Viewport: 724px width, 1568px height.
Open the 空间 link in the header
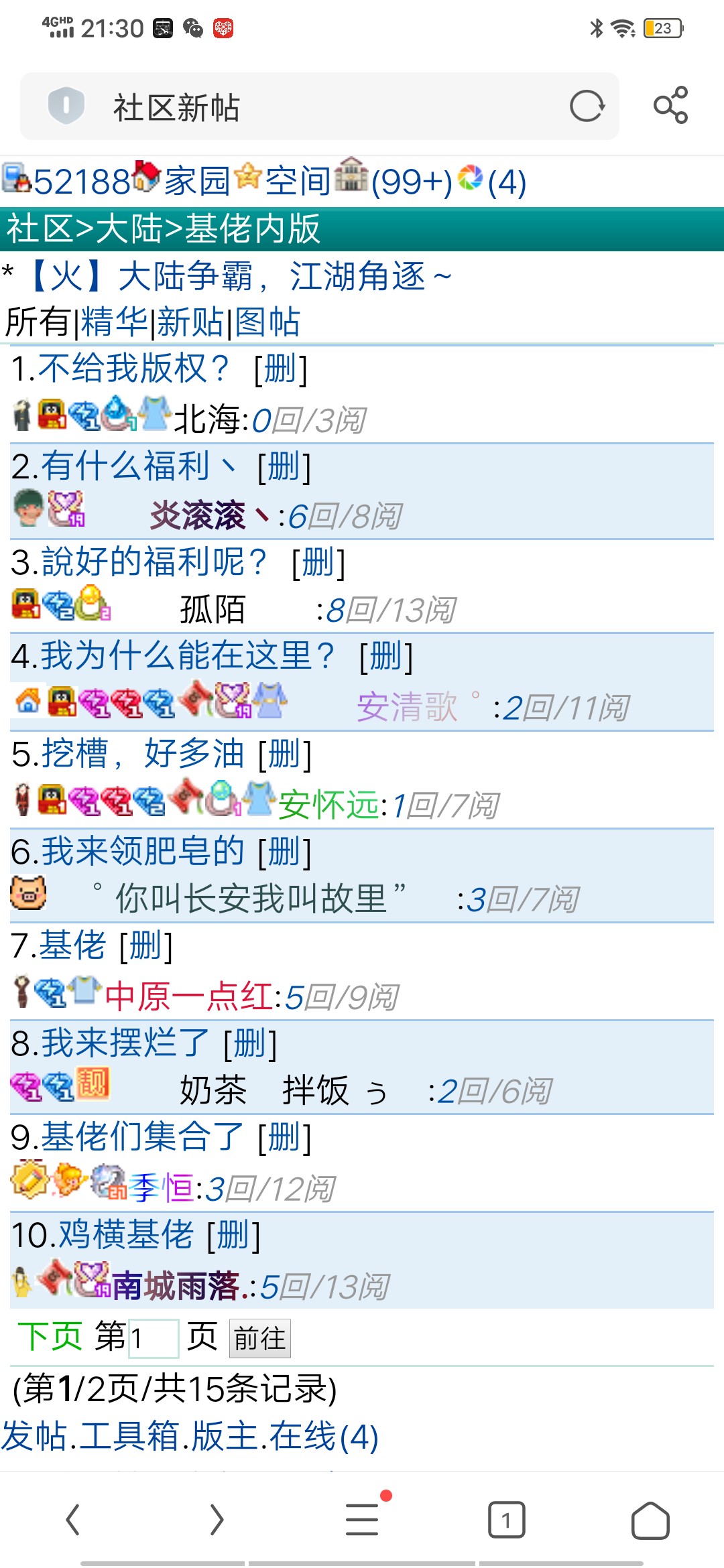pyautogui.click(x=298, y=182)
